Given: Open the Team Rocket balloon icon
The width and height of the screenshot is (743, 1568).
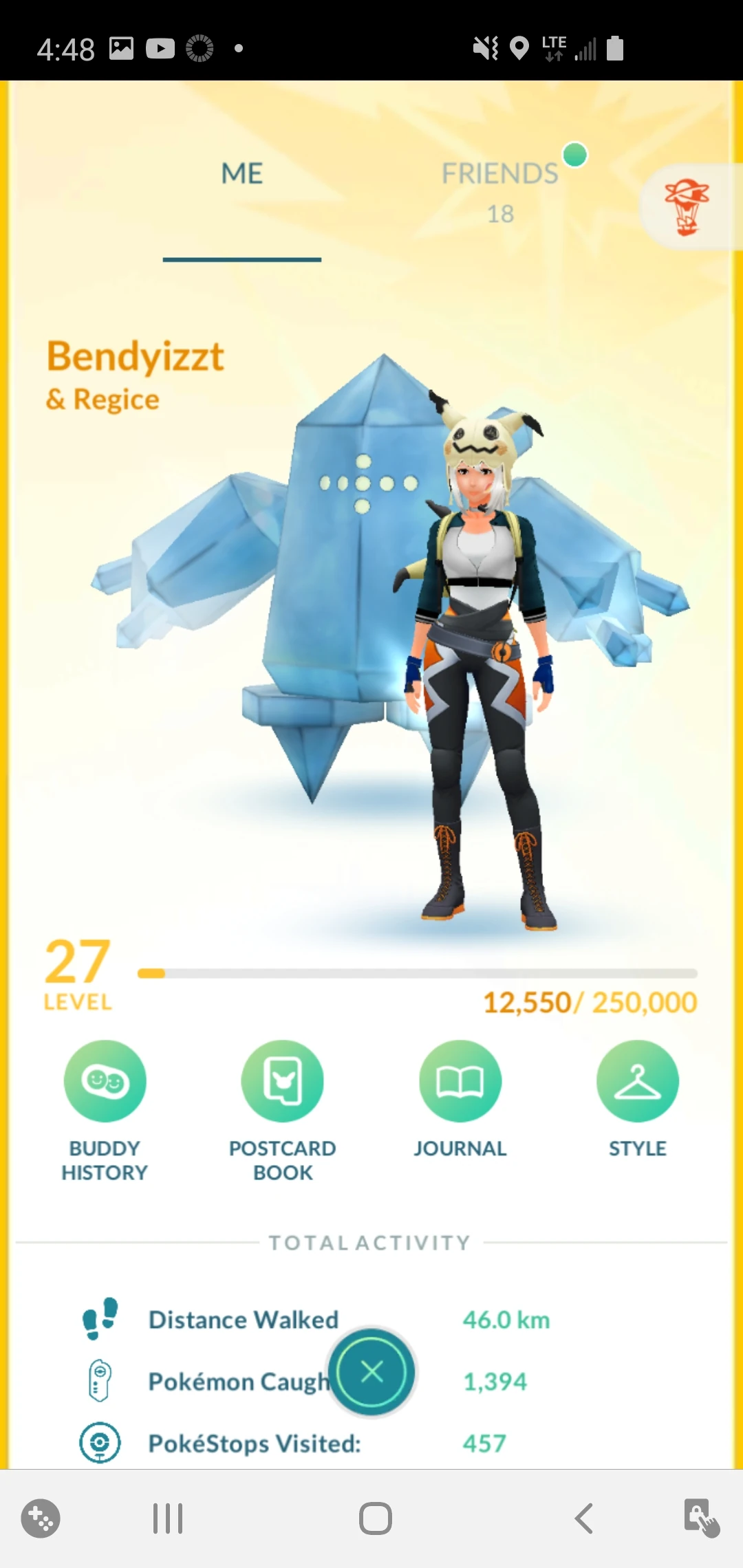Looking at the screenshot, I should point(687,207).
